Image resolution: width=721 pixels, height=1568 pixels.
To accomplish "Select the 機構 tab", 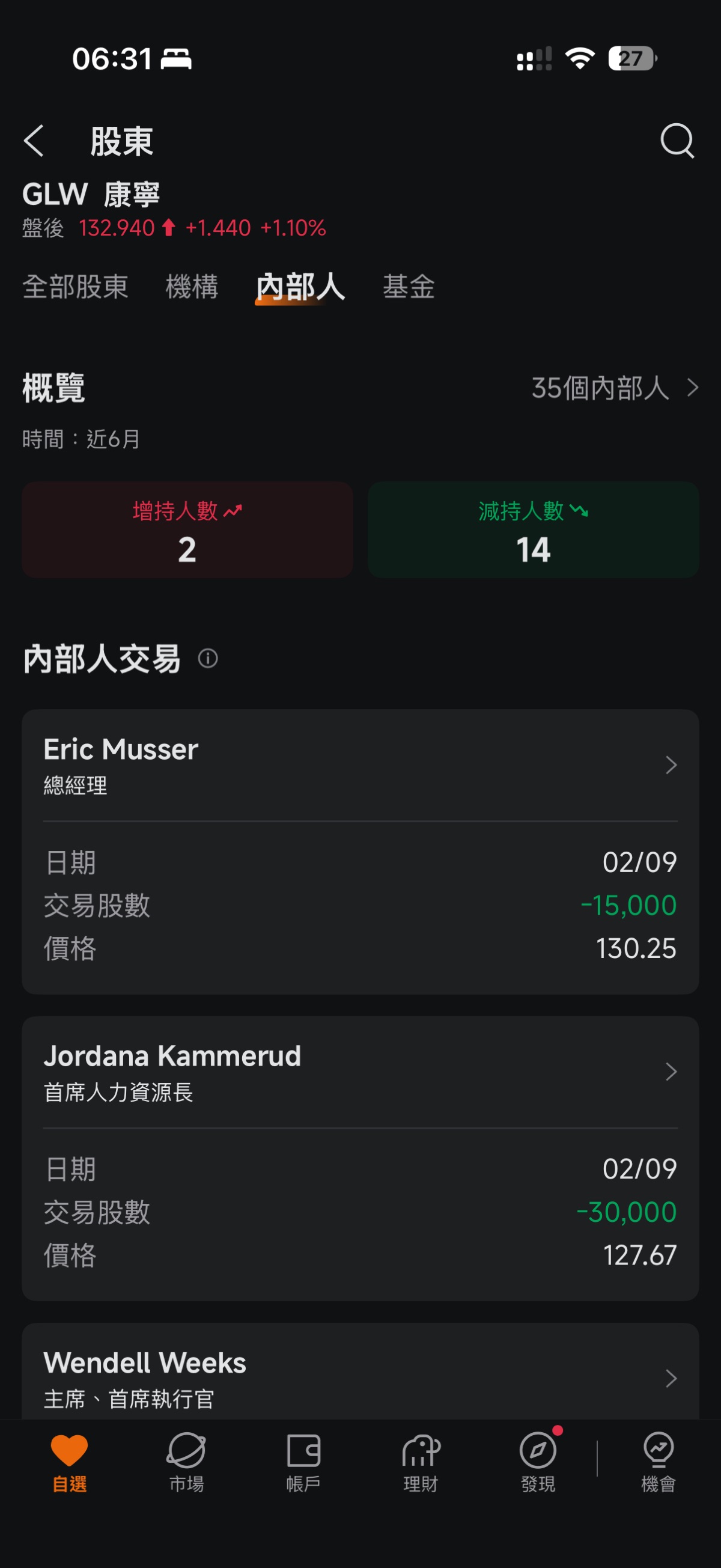I will tap(192, 287).
